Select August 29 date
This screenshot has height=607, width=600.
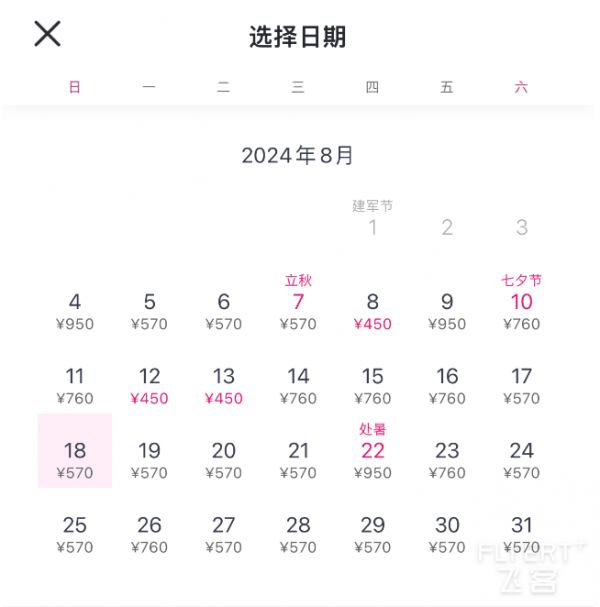pyautogui.click(x=372, y=535)
